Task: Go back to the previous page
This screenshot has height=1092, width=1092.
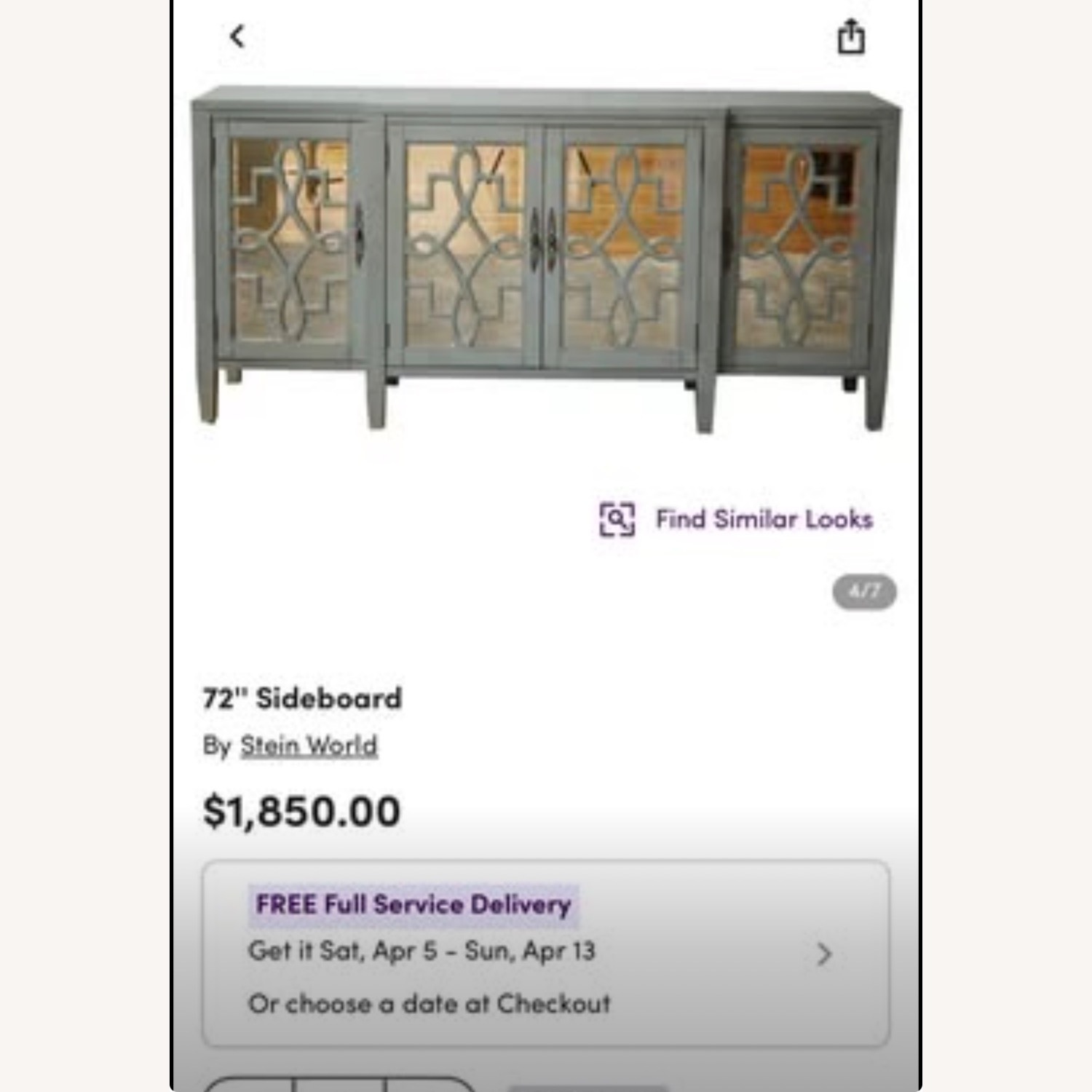Action: coord(237,36)
